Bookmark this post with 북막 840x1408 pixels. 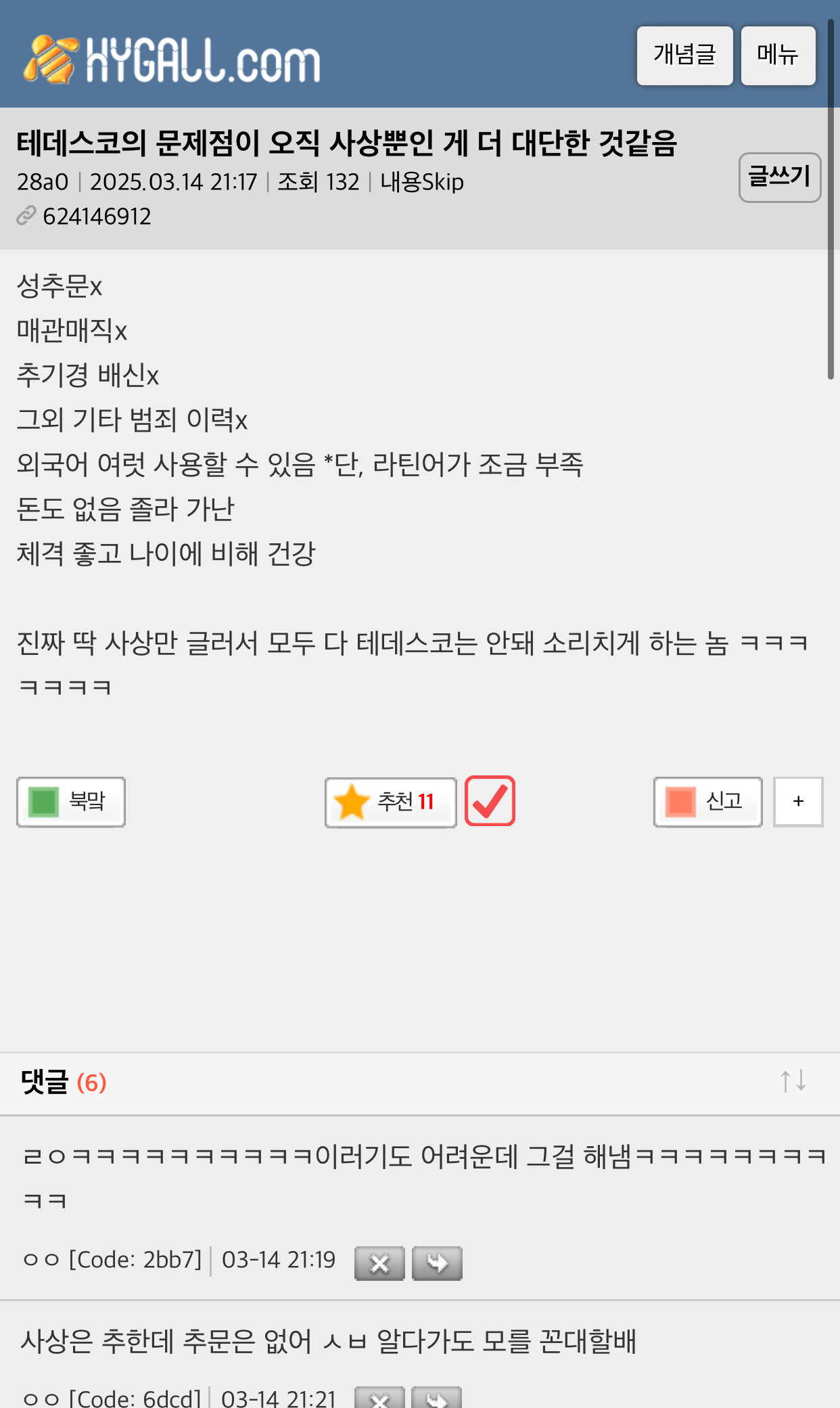[x=71, y=802]
